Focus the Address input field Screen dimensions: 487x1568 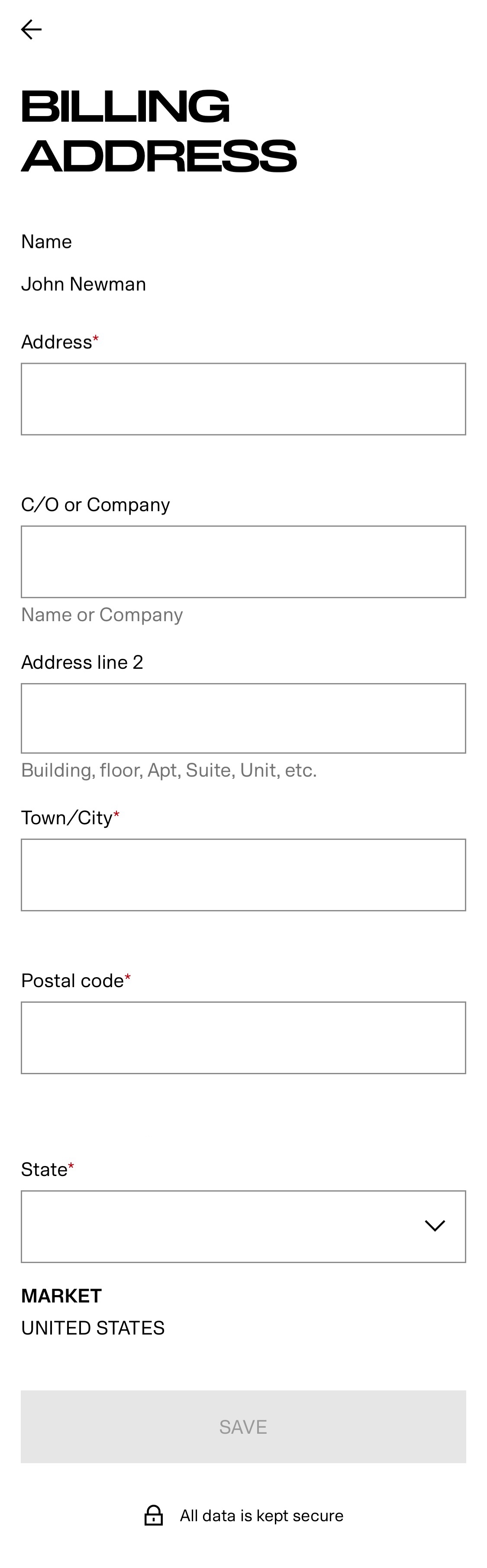(243, 398)
